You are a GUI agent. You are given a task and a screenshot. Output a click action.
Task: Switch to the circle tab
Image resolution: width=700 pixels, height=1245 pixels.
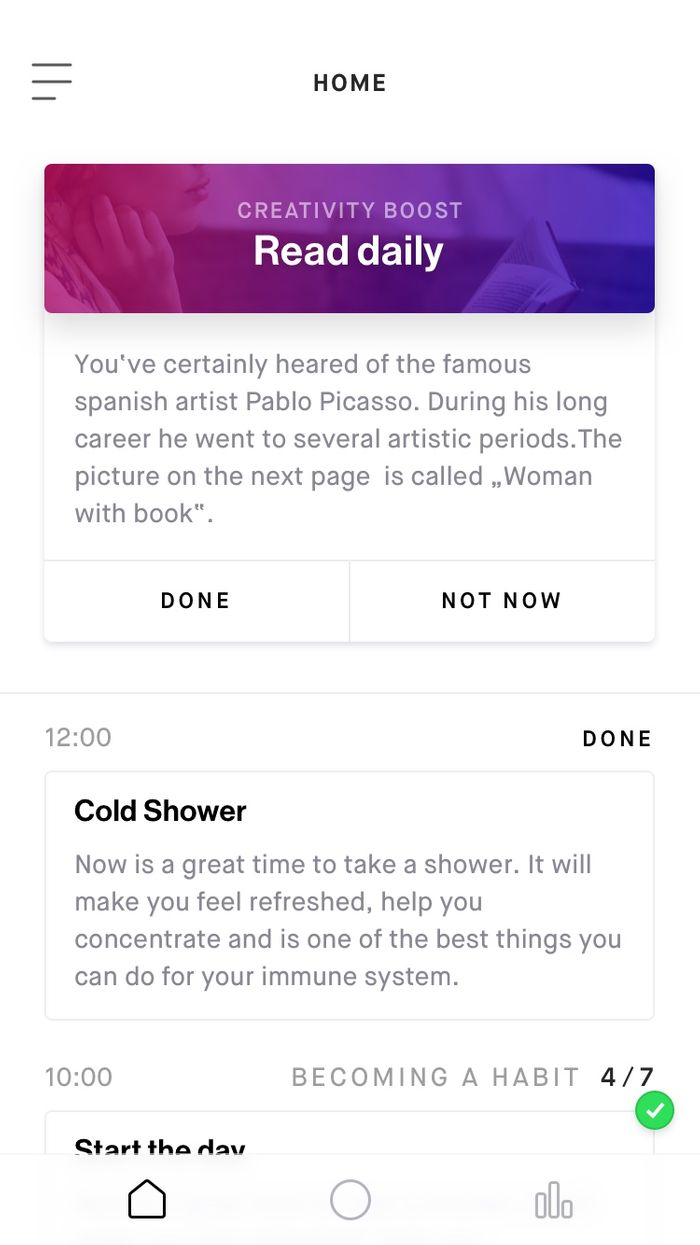click(x=350, y=1199)
